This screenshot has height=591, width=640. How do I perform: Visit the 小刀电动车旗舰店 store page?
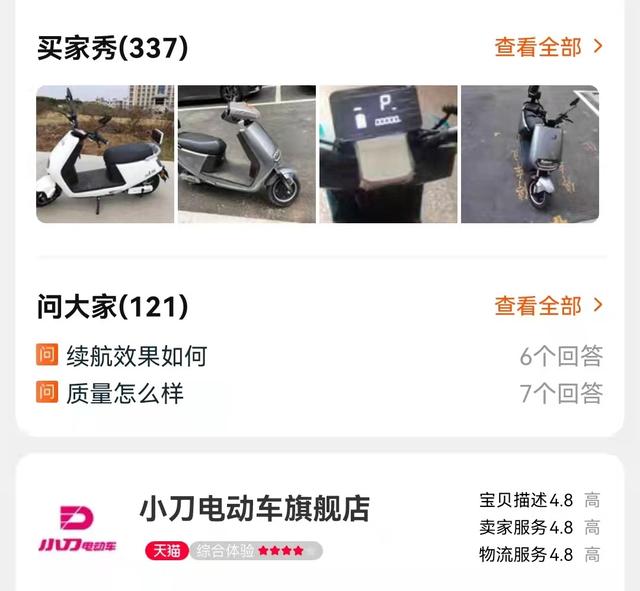coord(255,509)
